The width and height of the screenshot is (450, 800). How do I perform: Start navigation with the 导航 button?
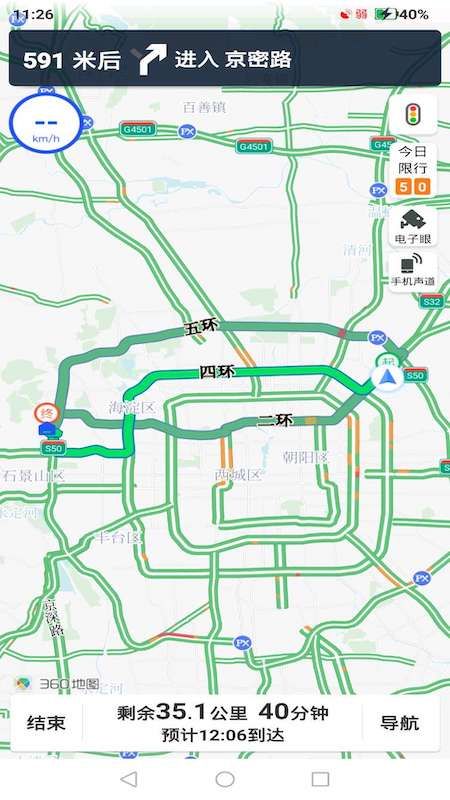399,722
